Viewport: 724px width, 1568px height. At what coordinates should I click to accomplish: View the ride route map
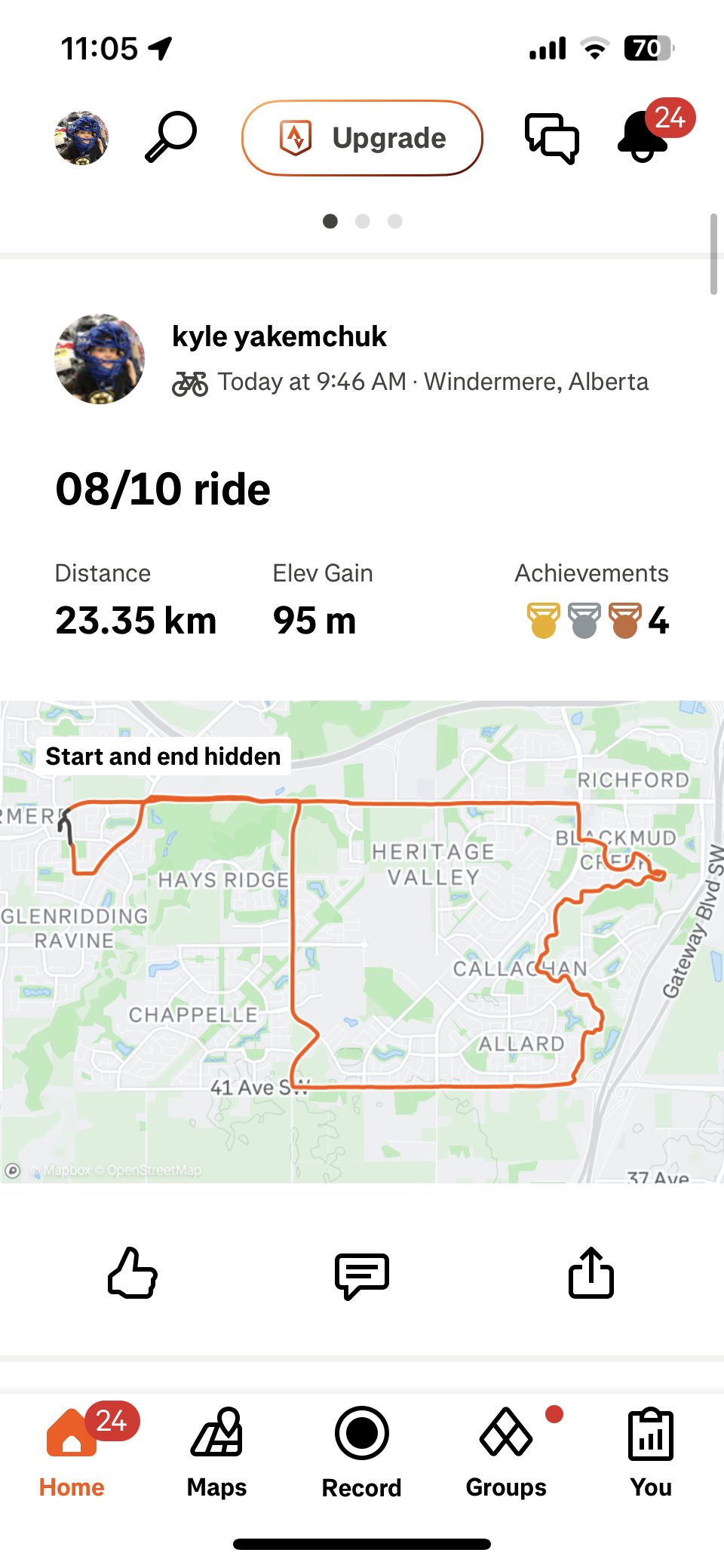(x=362, y=941)
